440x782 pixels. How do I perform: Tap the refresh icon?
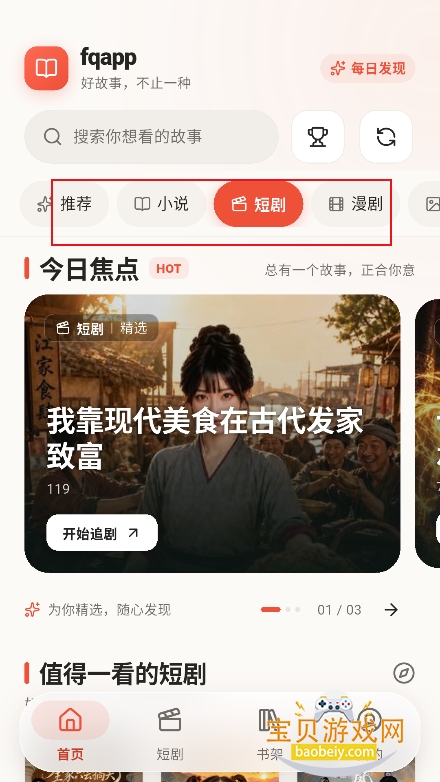386,137
